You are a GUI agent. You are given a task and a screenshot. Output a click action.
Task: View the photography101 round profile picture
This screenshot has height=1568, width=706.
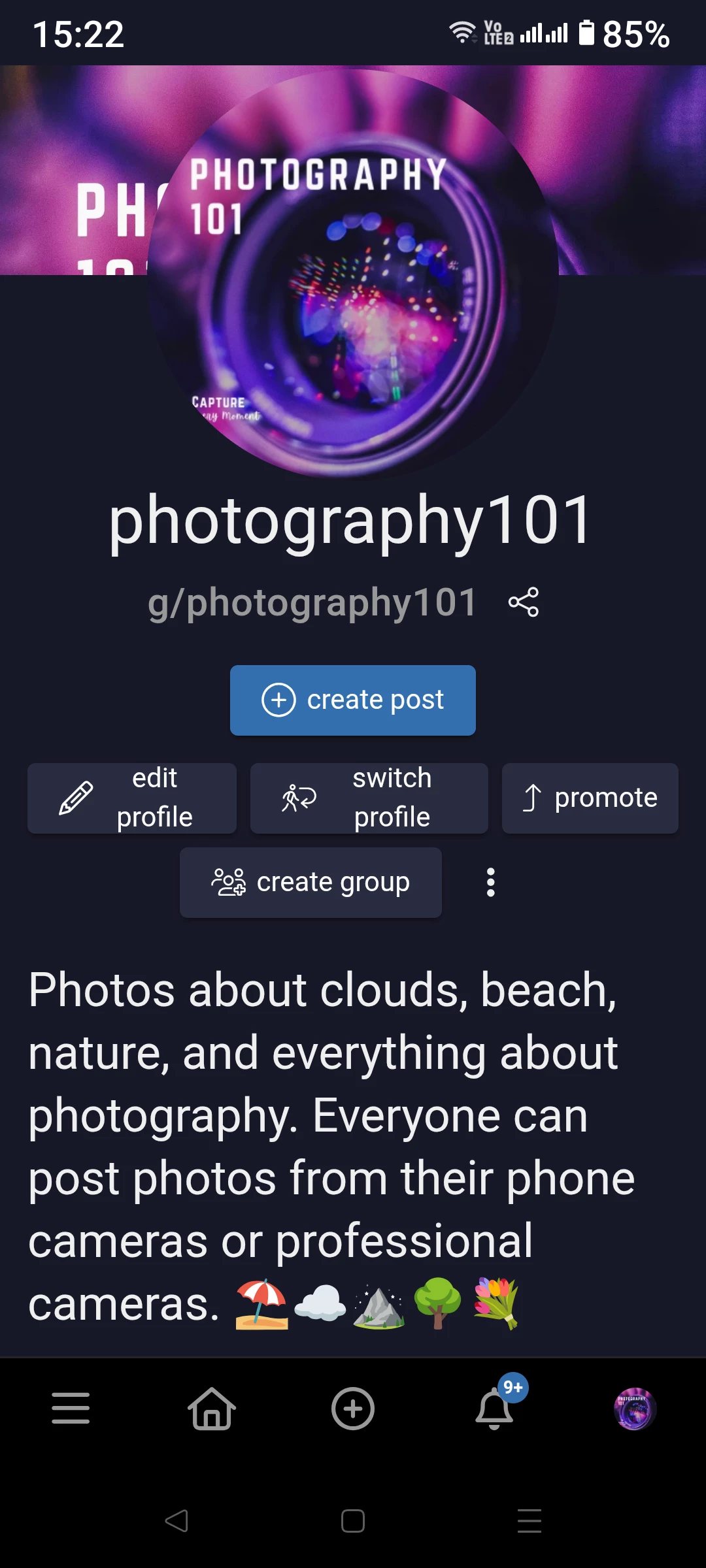[353, 274]
